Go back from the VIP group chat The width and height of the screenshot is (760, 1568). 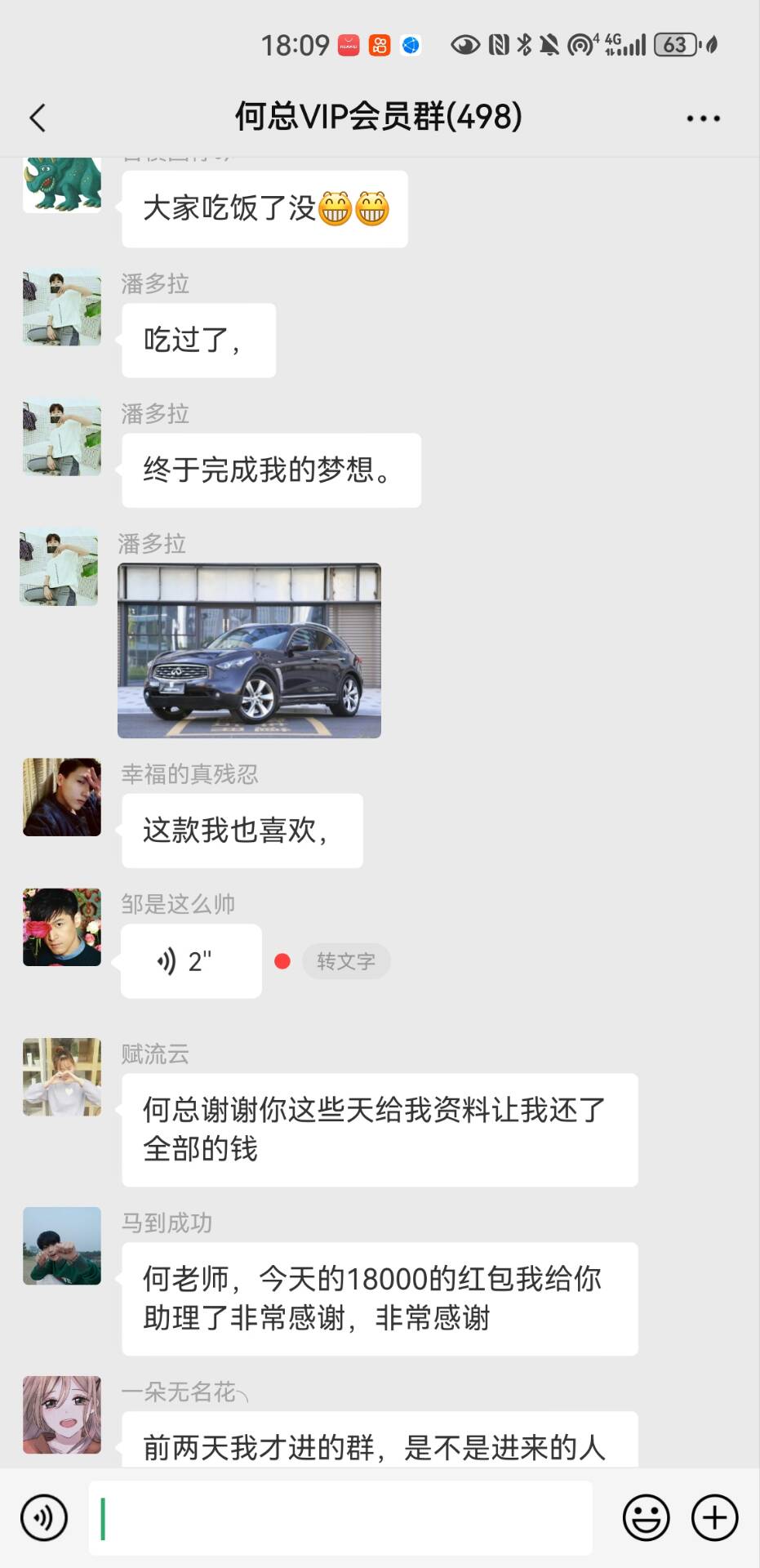(x=38, y=118)
